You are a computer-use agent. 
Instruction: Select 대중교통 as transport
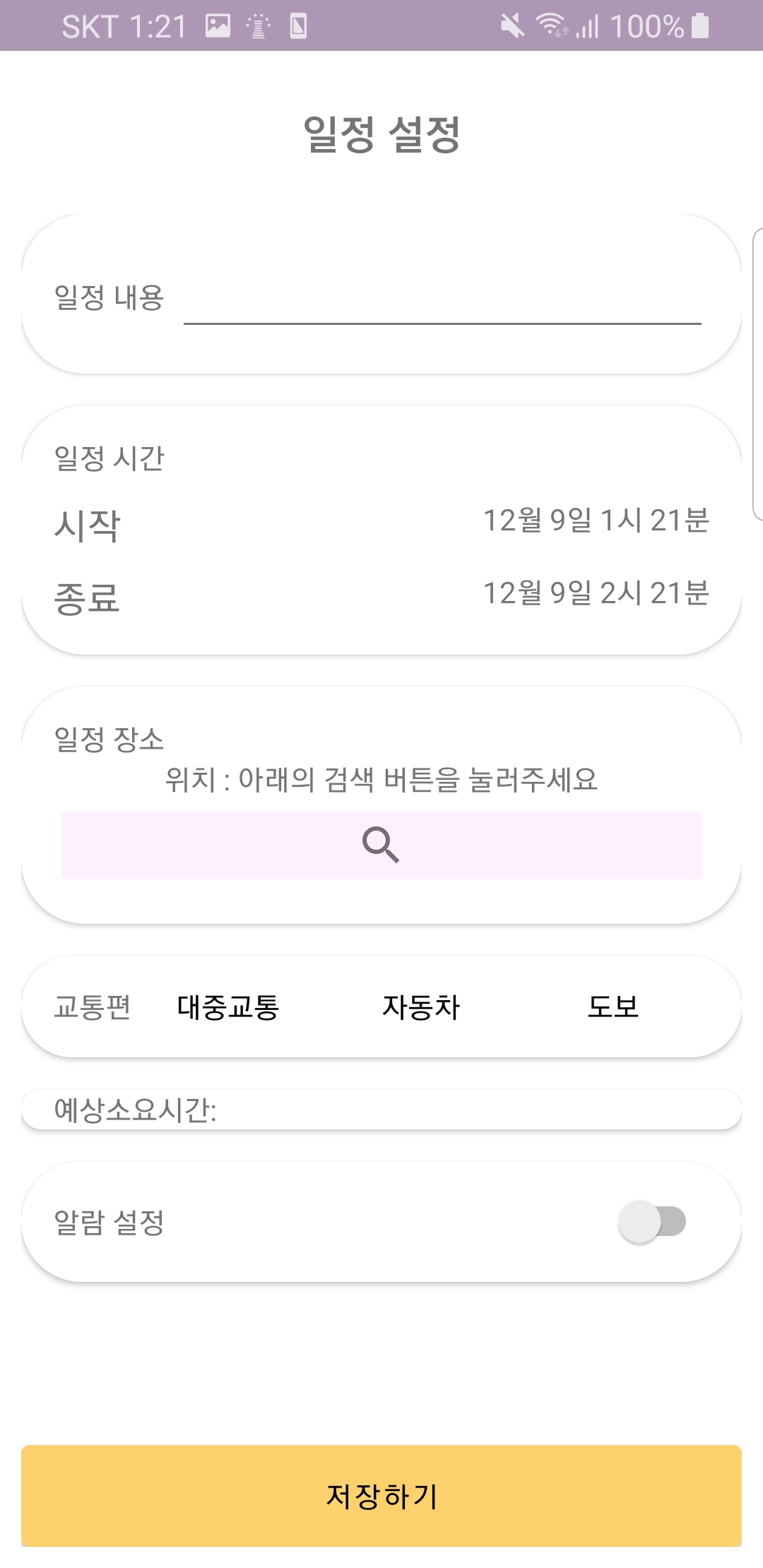pos(228,1007)
